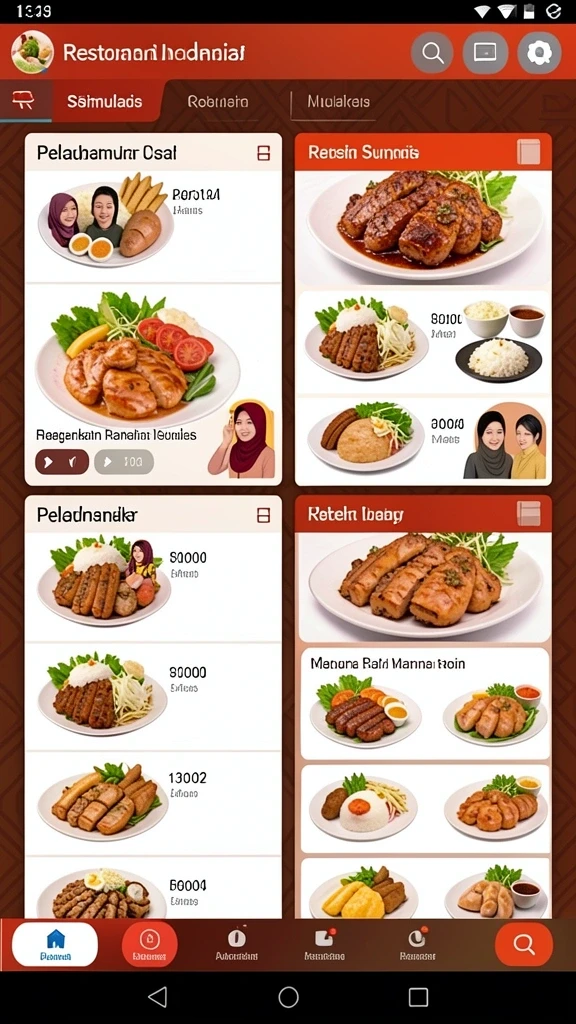Tap the square icon on the Resin Sunnais header
This screenshot has height=1024, width=576.
(x=529, y=152)
